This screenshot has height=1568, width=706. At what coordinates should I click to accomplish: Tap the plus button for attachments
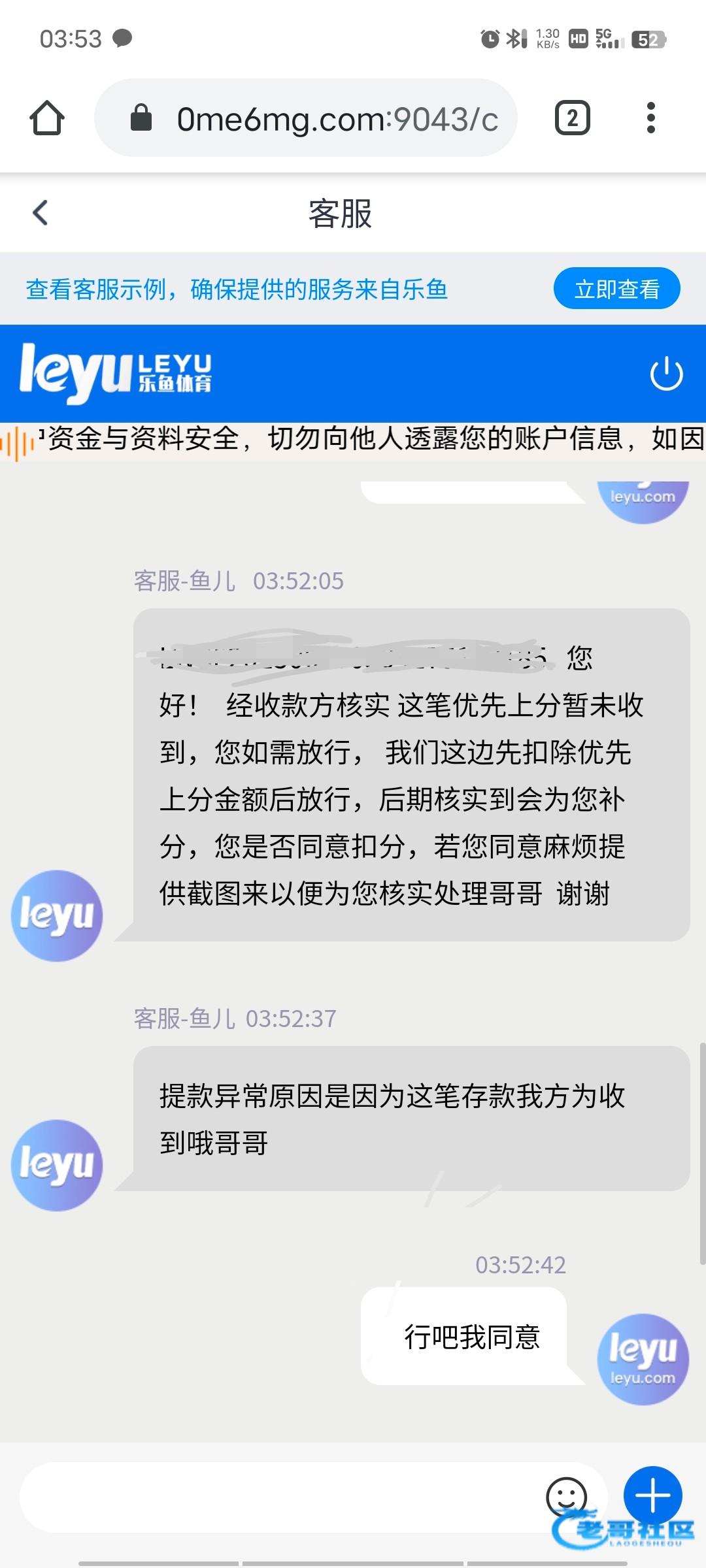[652, 1495]
